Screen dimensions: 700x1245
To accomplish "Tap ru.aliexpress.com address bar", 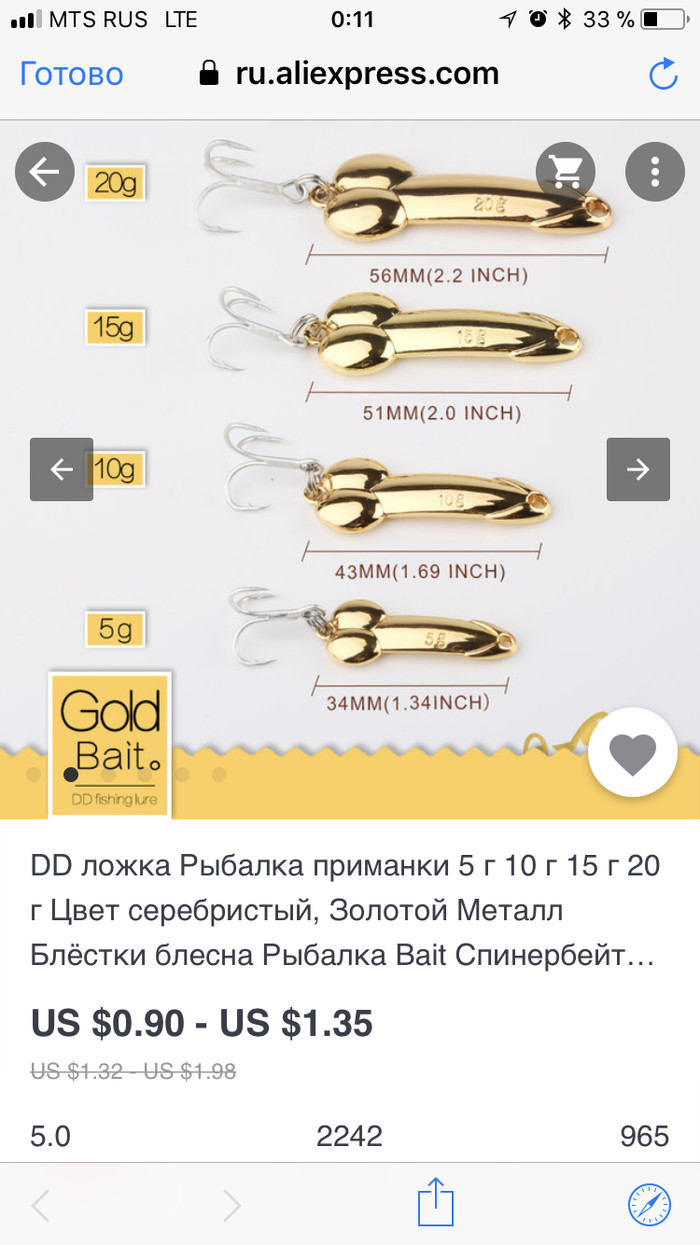I will pos(366,74).
